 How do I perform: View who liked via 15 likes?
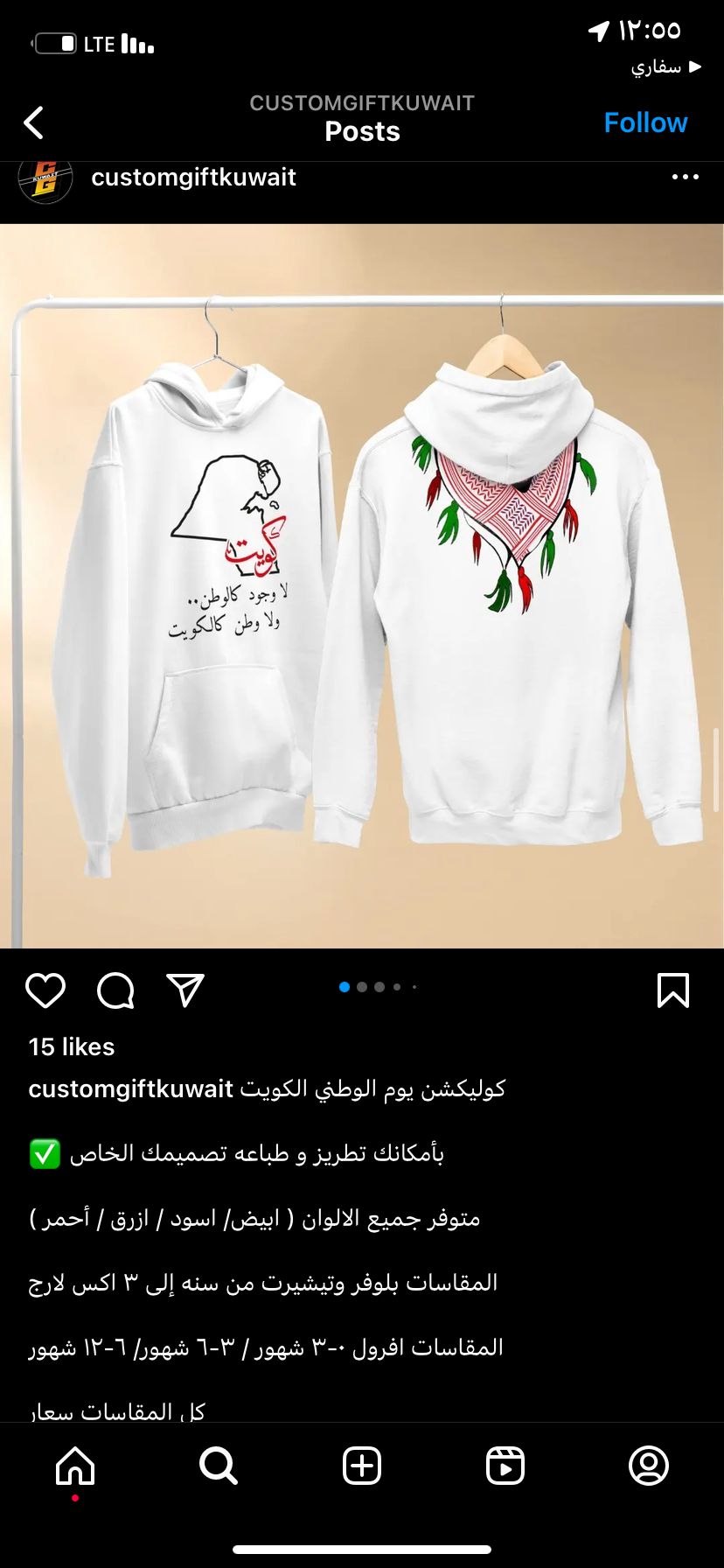[72, 1046]
